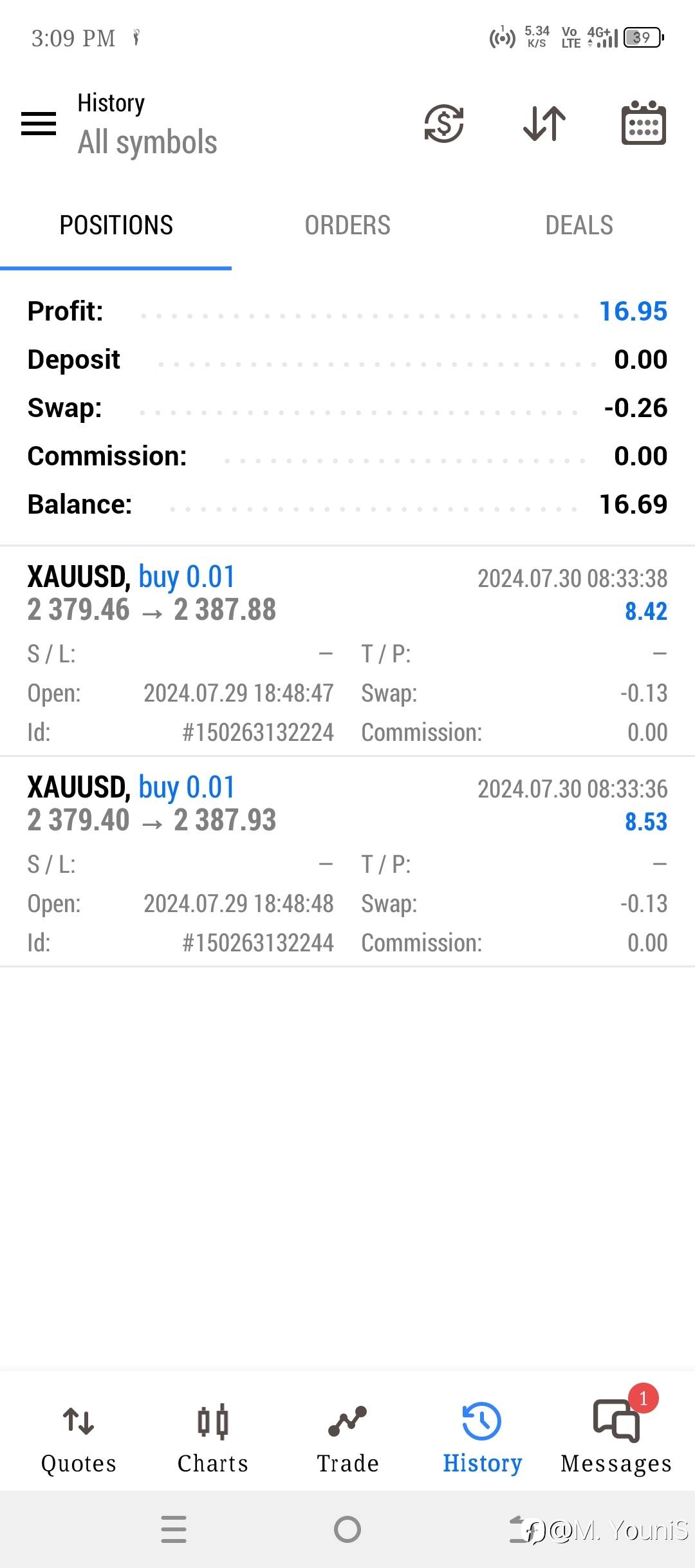The height and width of the screenshot is (1568, 695).
Task: Open Messages with one unread badge
Action: click(616, 1440)
